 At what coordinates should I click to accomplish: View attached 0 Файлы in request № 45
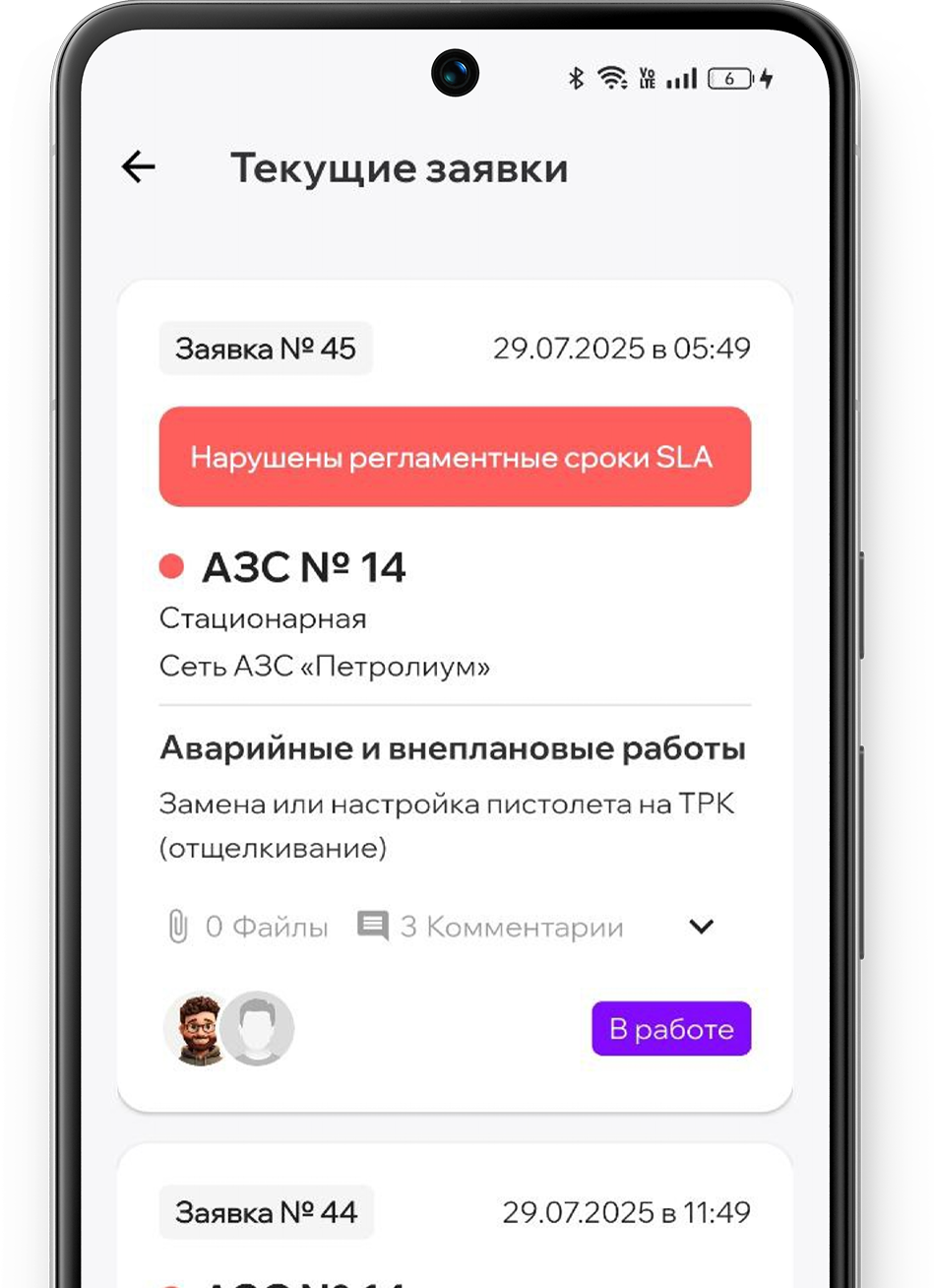click(x=247, y=927)
